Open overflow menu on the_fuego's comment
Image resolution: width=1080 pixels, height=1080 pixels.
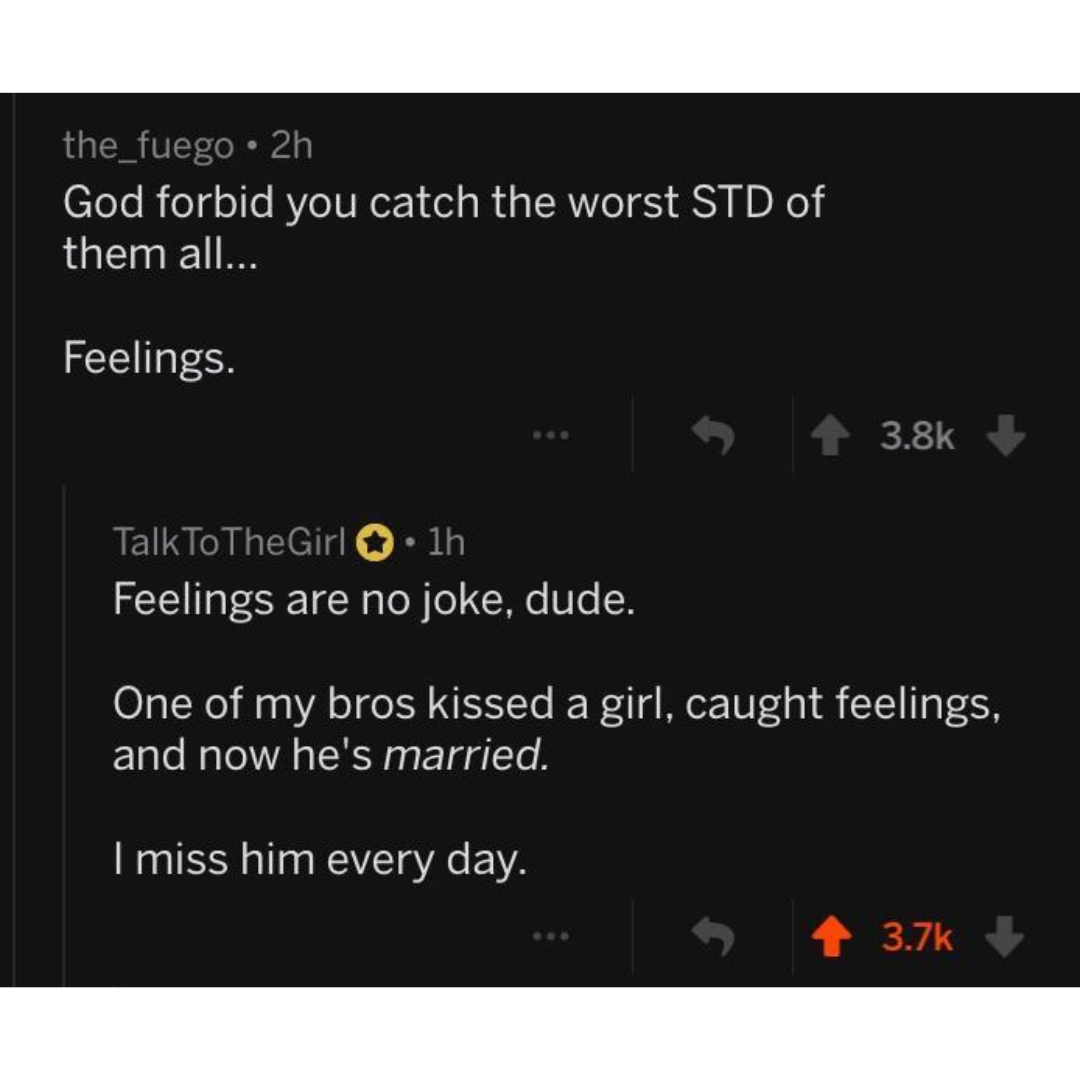click(x=550, y=437)
